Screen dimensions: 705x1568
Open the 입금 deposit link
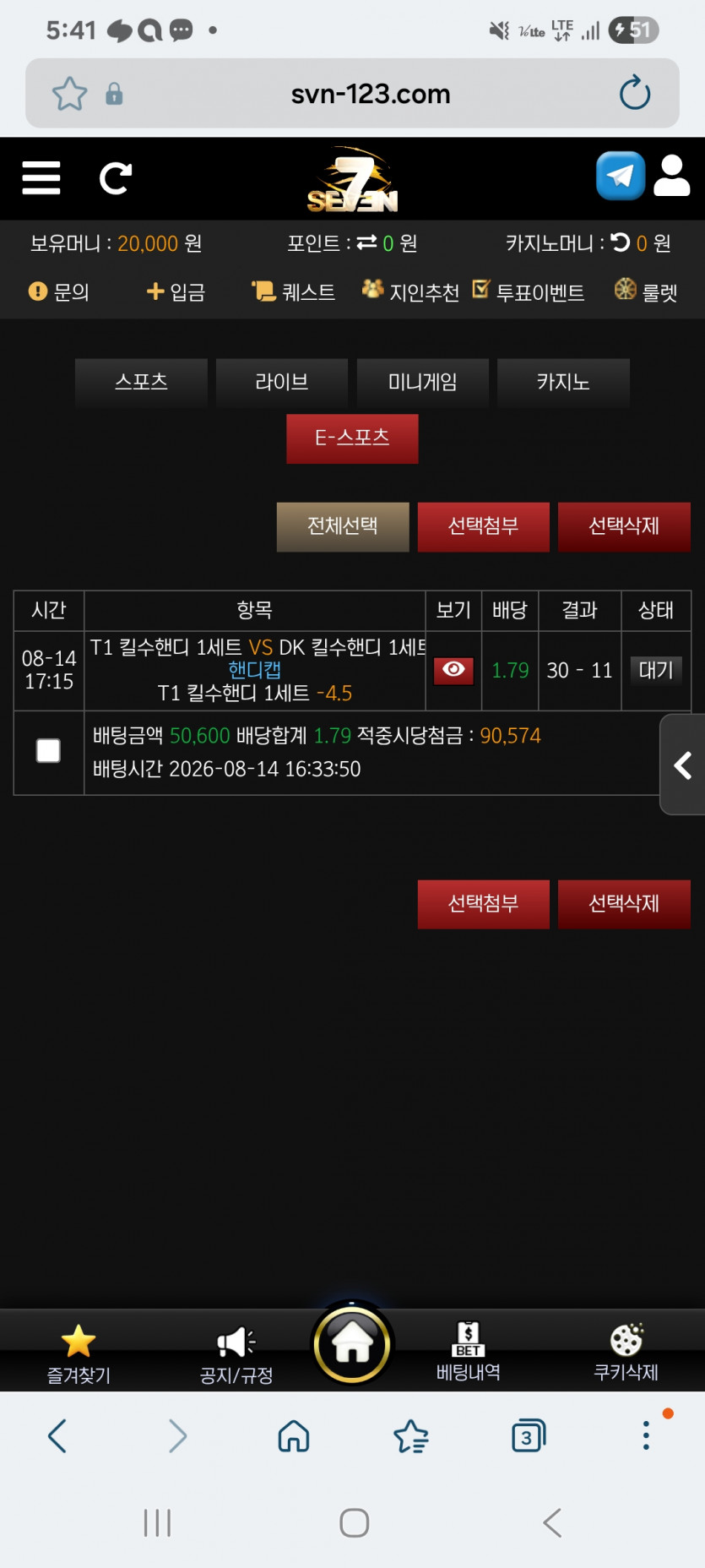tap(176, 292)
